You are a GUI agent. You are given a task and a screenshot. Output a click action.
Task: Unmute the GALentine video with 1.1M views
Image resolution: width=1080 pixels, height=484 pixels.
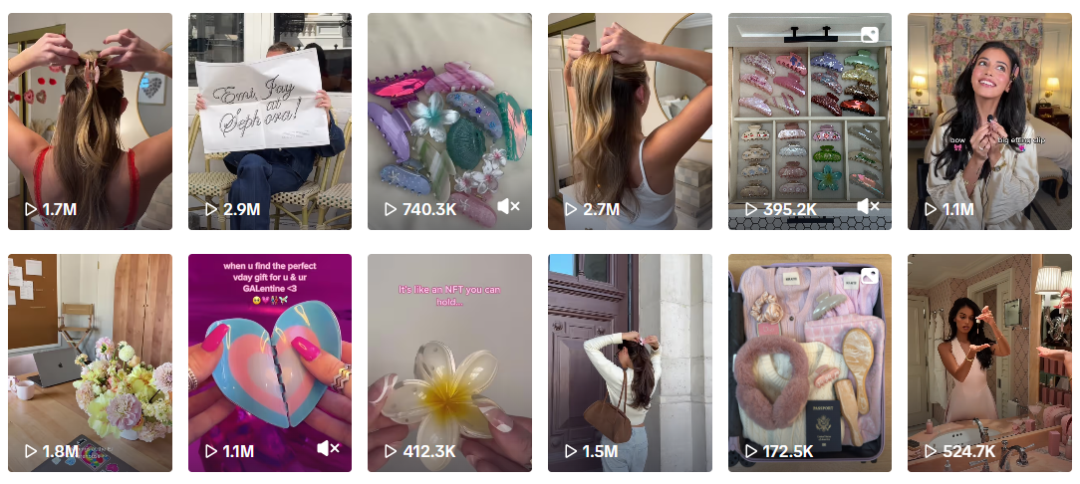pyautogui.click(x=329, y=449)
